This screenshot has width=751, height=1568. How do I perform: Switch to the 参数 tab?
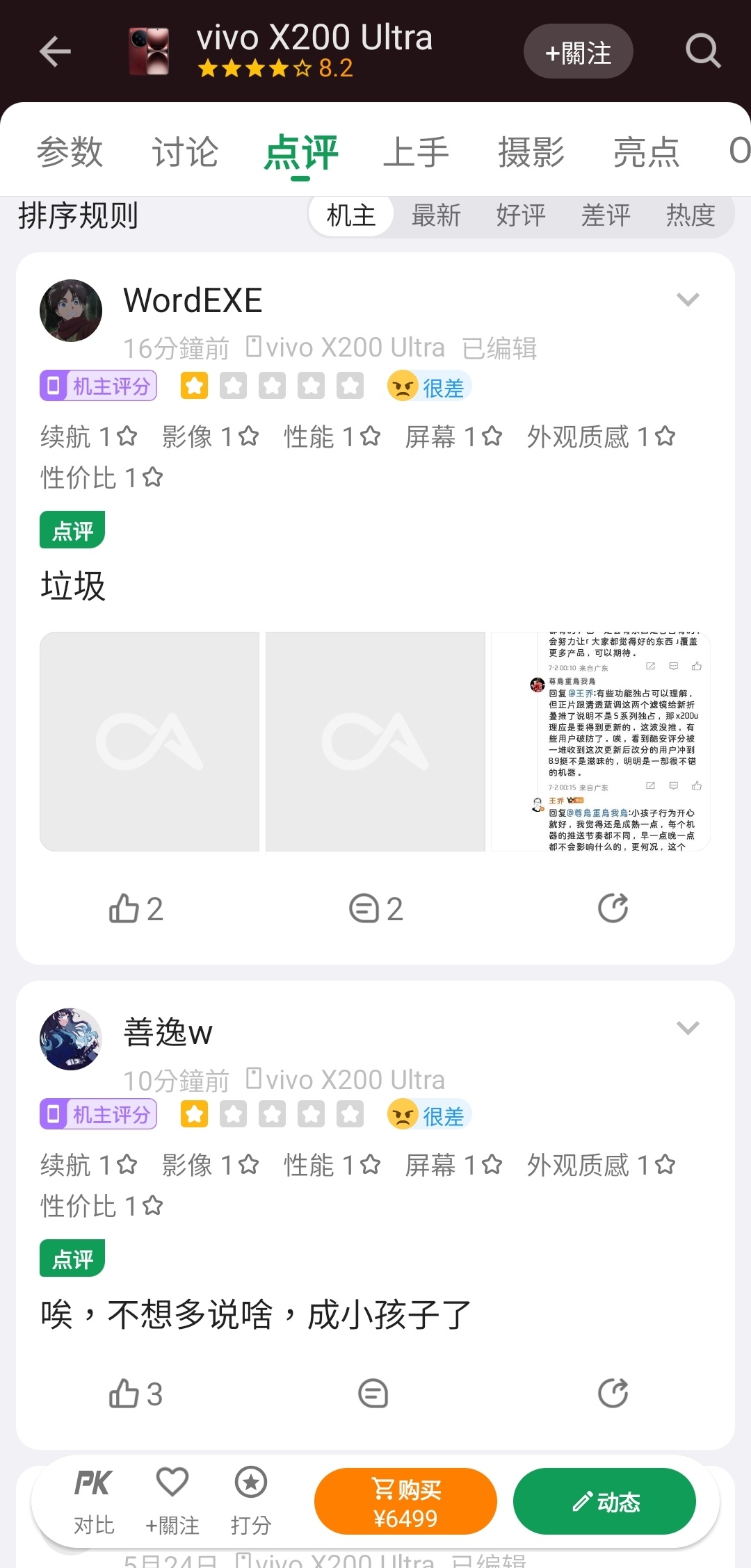tap(70, 152)
